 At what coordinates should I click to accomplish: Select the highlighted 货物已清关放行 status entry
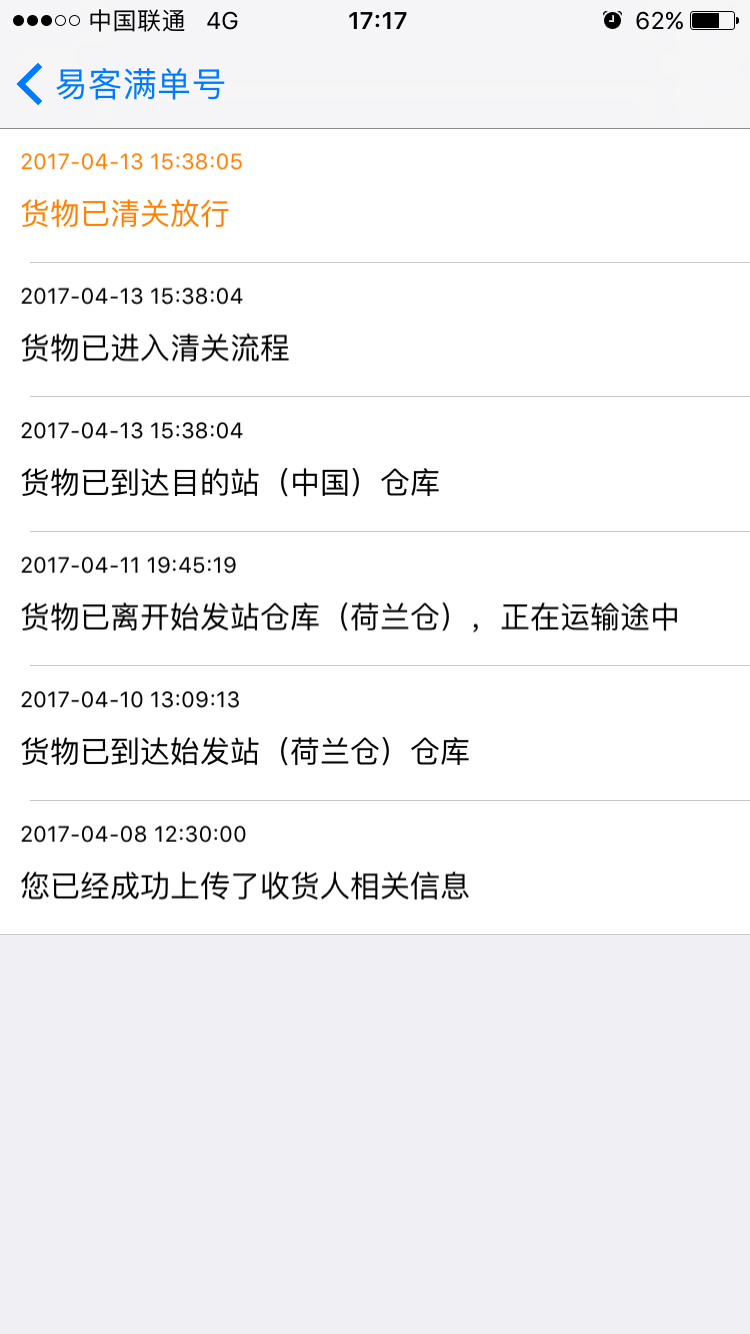tap(124, 214)
